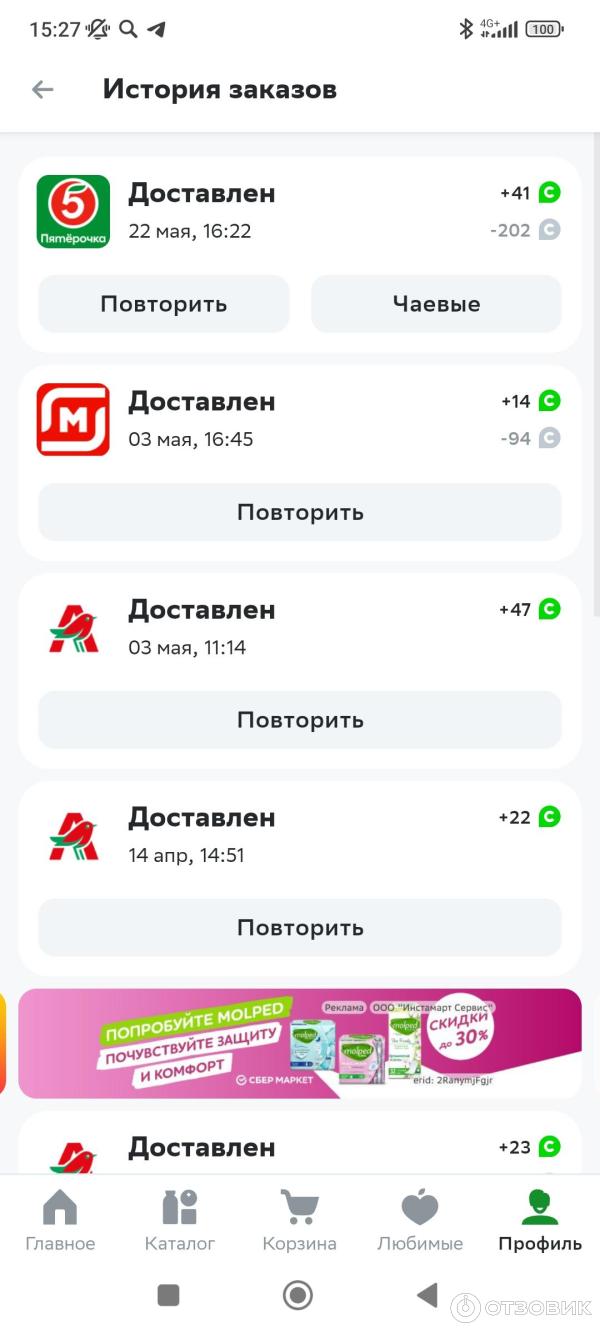This screenshot has height=1333, width=600.
Task: Repeat the Auchan order from 14 апр, 14:51
Action: 299,928
